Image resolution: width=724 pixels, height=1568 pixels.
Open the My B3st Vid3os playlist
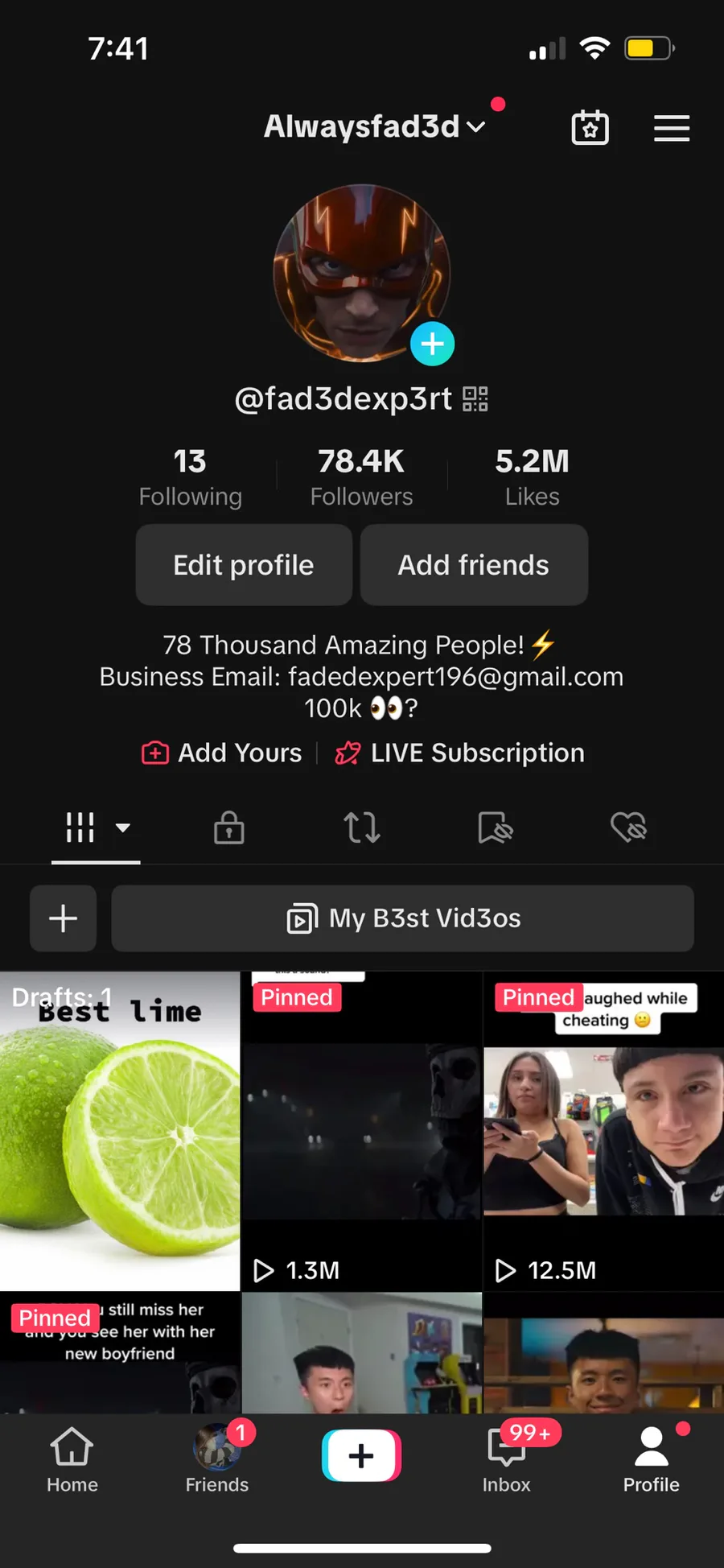[402, 918]
